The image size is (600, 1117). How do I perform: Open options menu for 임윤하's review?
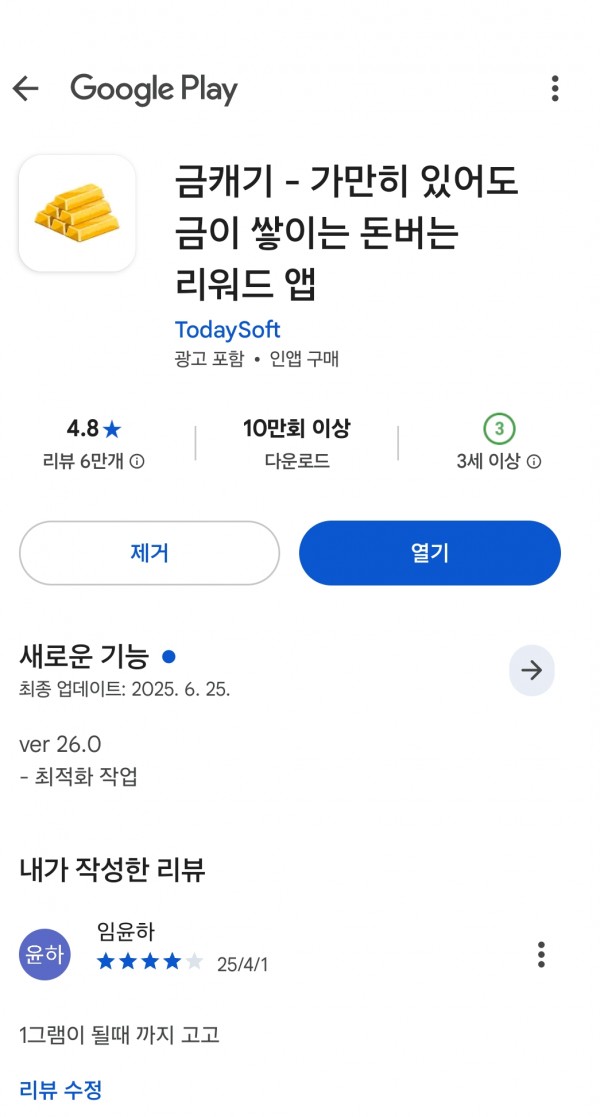(x=542, y=955)
